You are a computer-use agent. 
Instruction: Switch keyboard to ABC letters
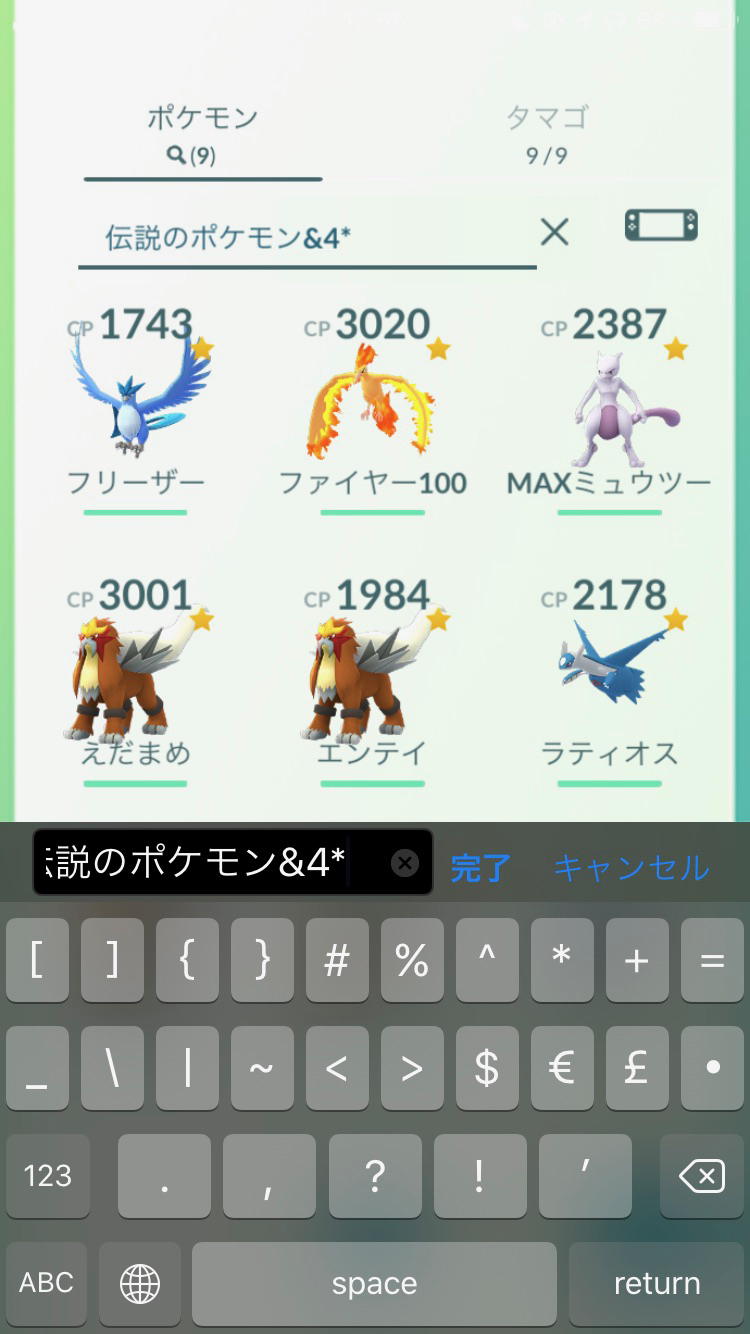[x=47, y=1283]
